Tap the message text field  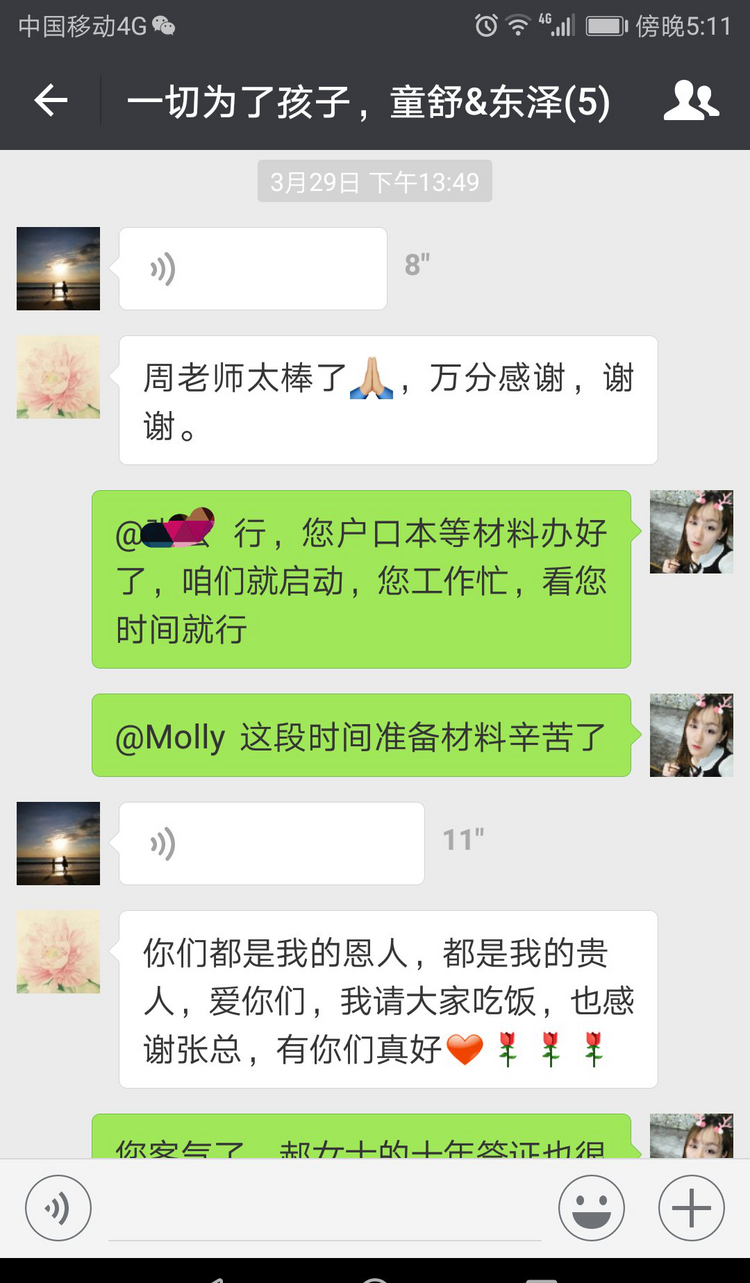325,1210
